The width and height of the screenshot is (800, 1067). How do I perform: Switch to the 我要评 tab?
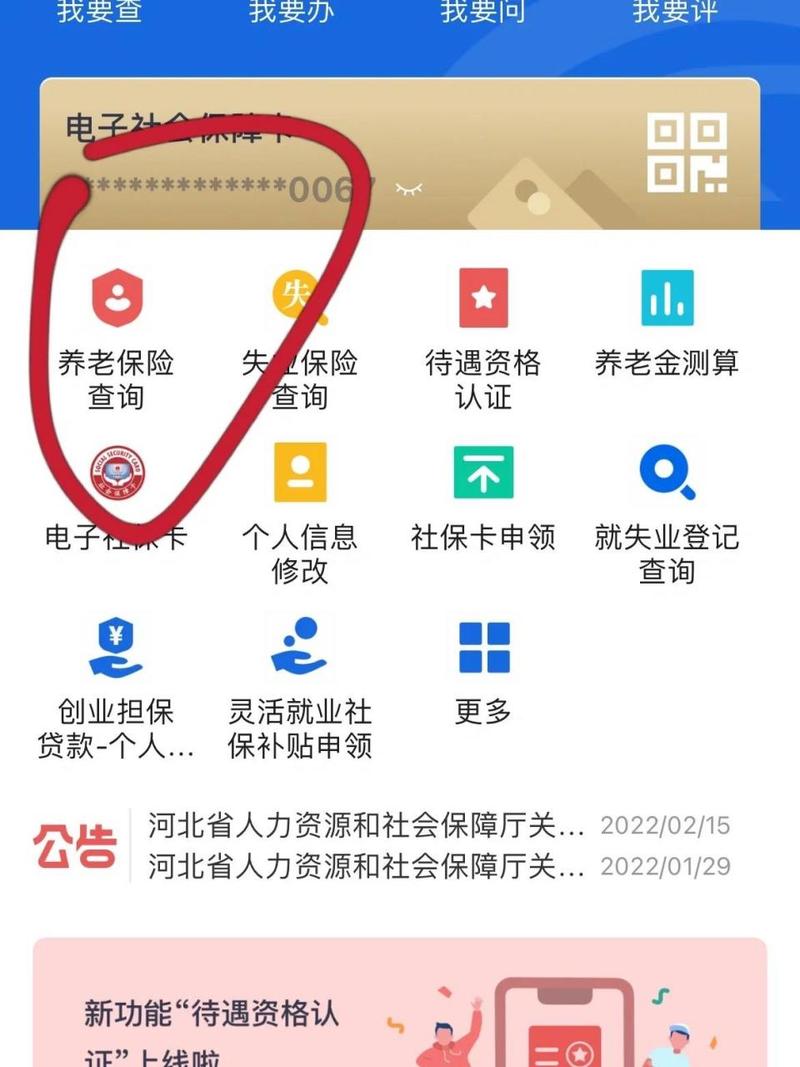[x=675, y=12]
